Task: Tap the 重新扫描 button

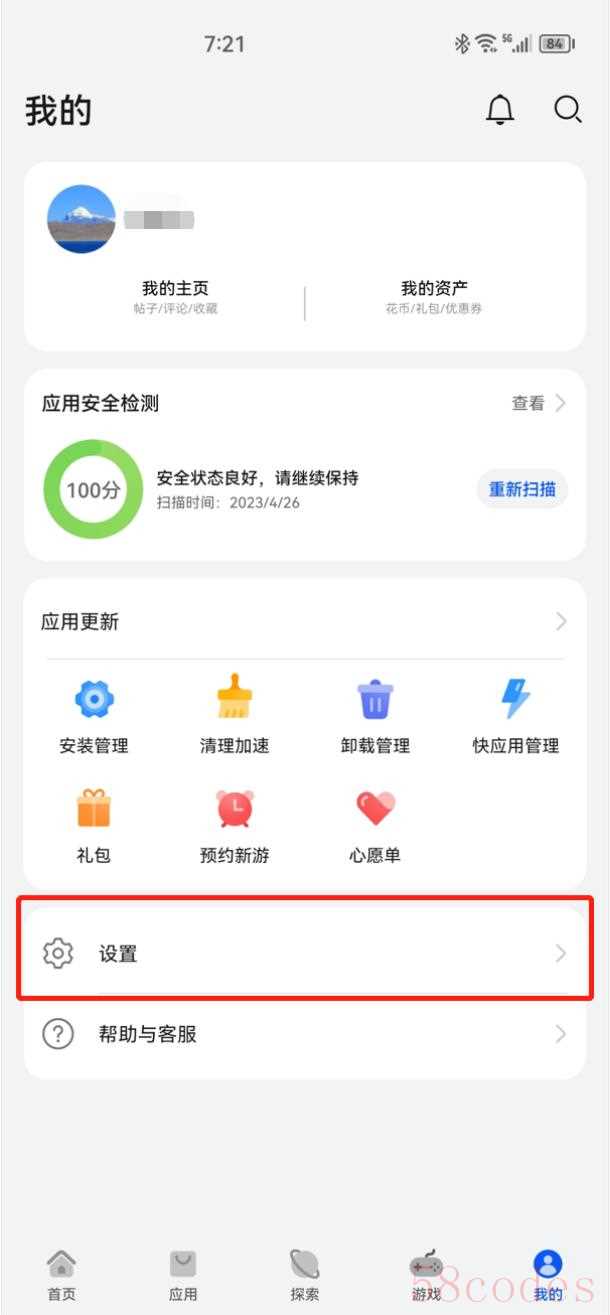Action: tap(522, 489)
